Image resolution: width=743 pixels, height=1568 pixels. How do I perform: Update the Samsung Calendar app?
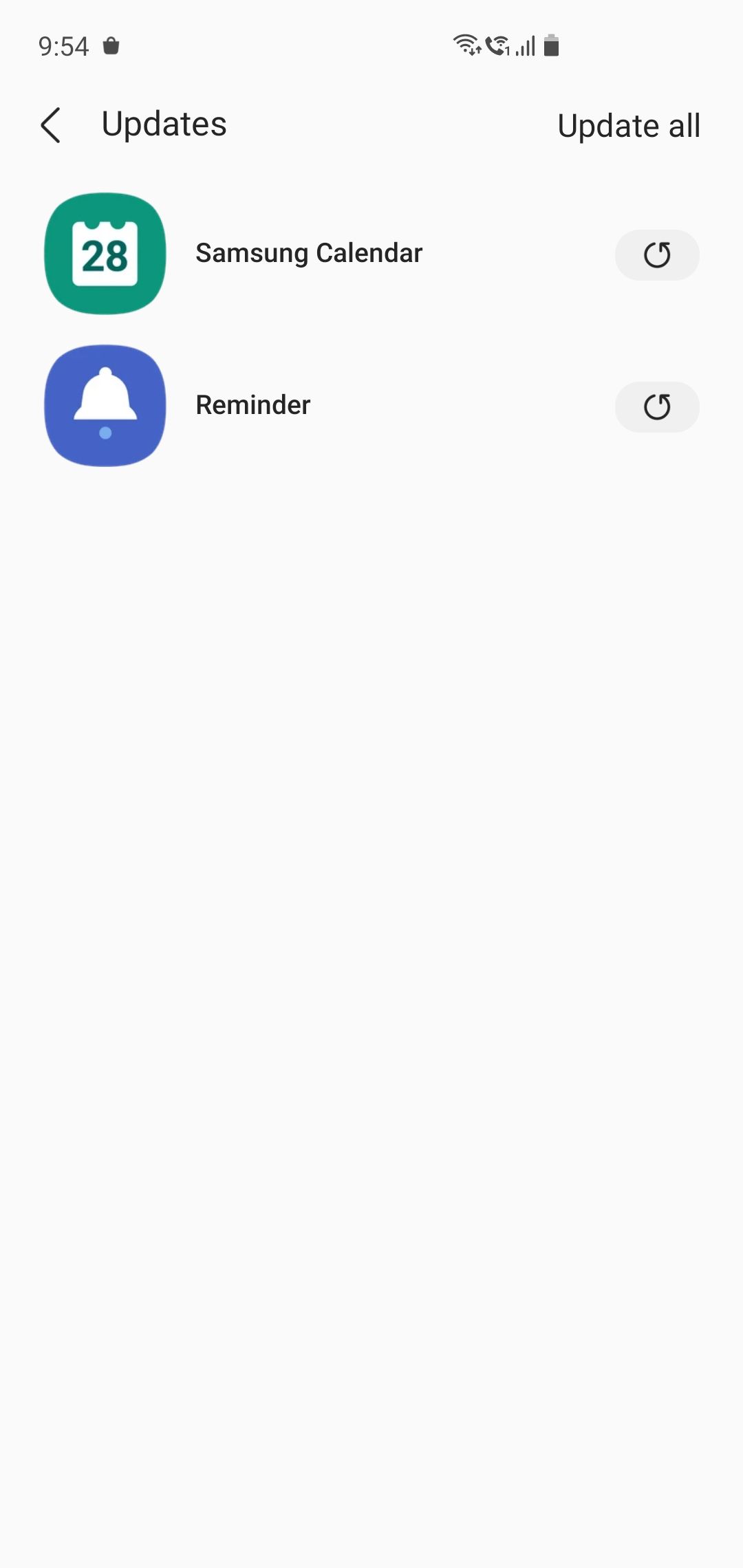[656, 254]
